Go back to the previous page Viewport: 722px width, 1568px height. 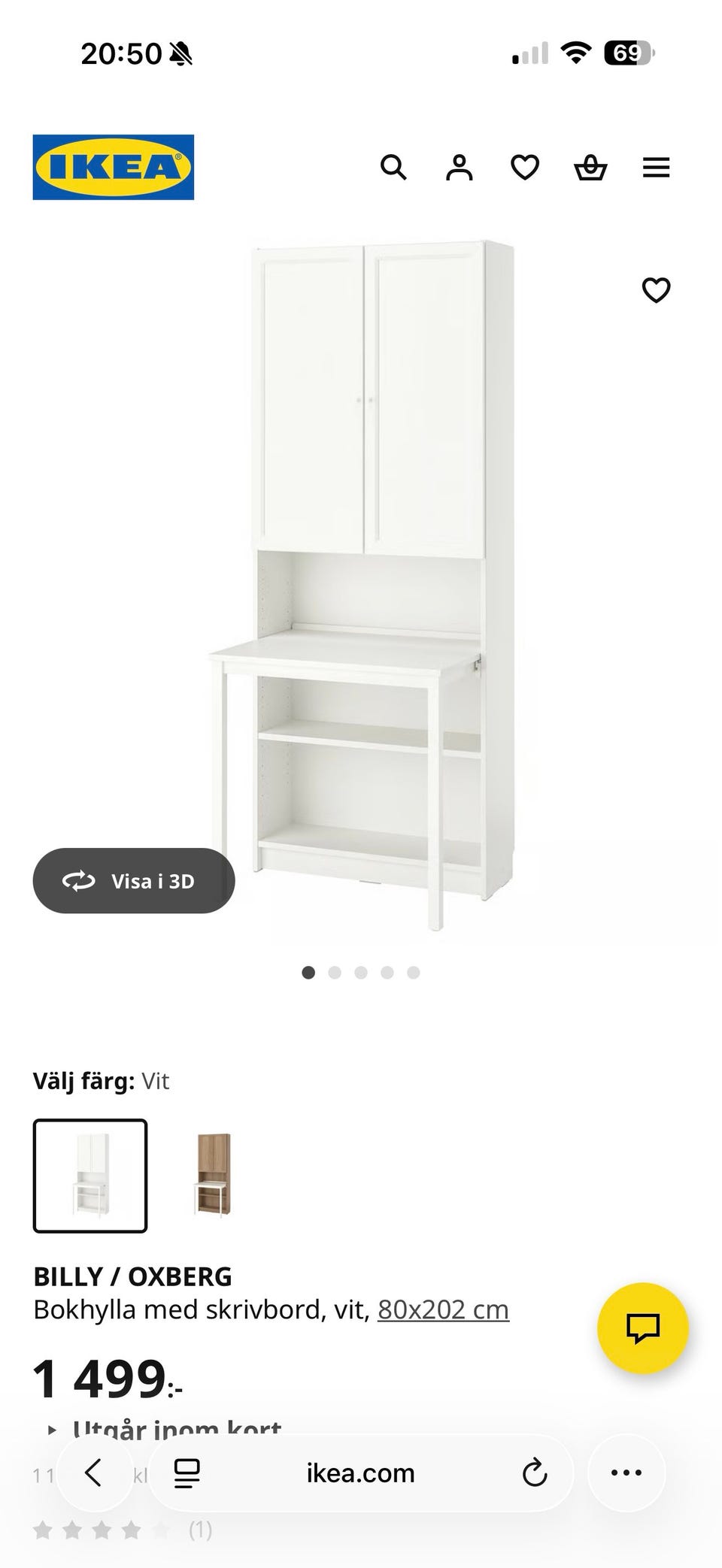pos(95,1473)
